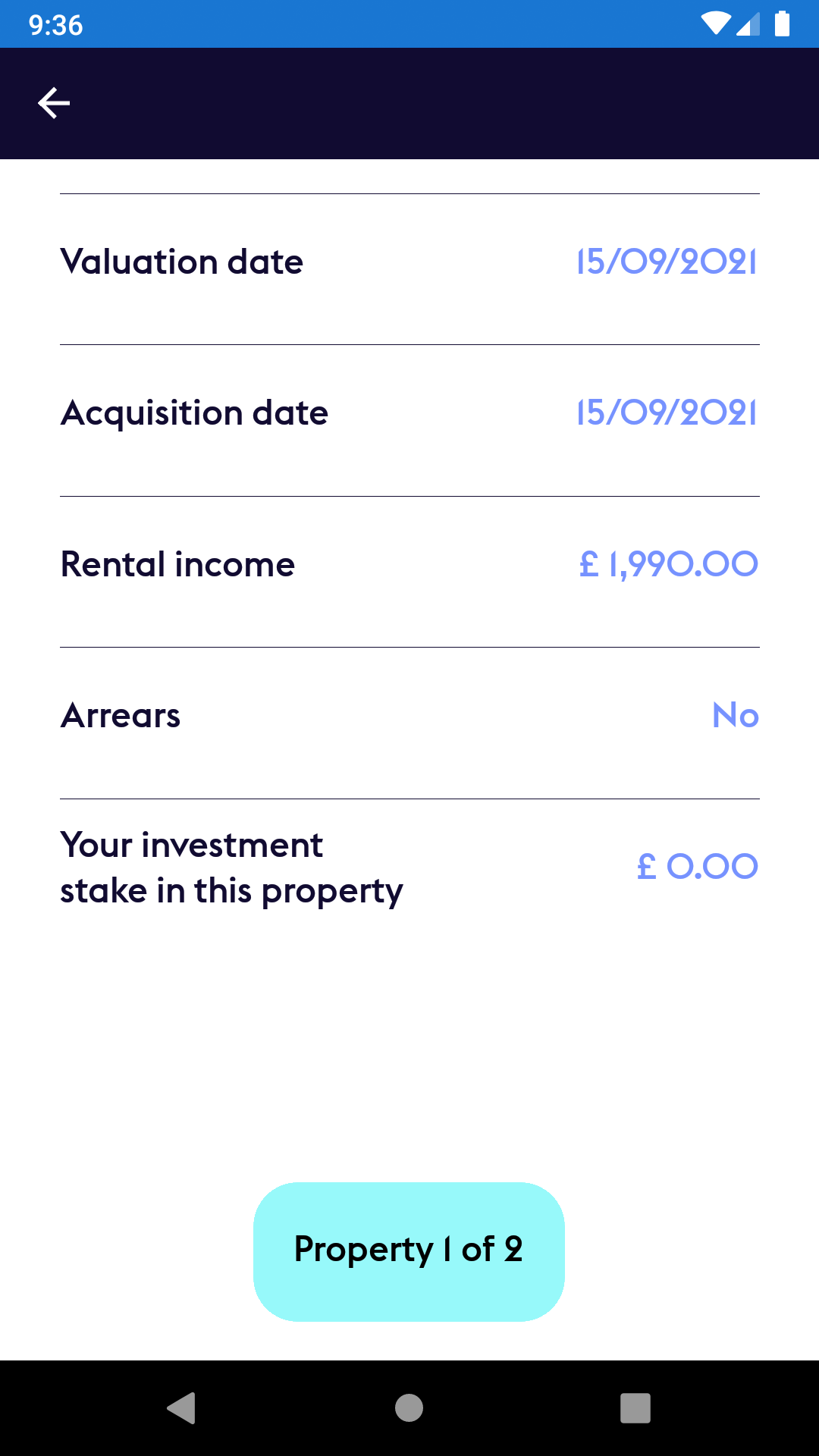Go back using the top arrow
Image resolution: width=819 pixels, height=1456 pixels.
click(54, 103)
